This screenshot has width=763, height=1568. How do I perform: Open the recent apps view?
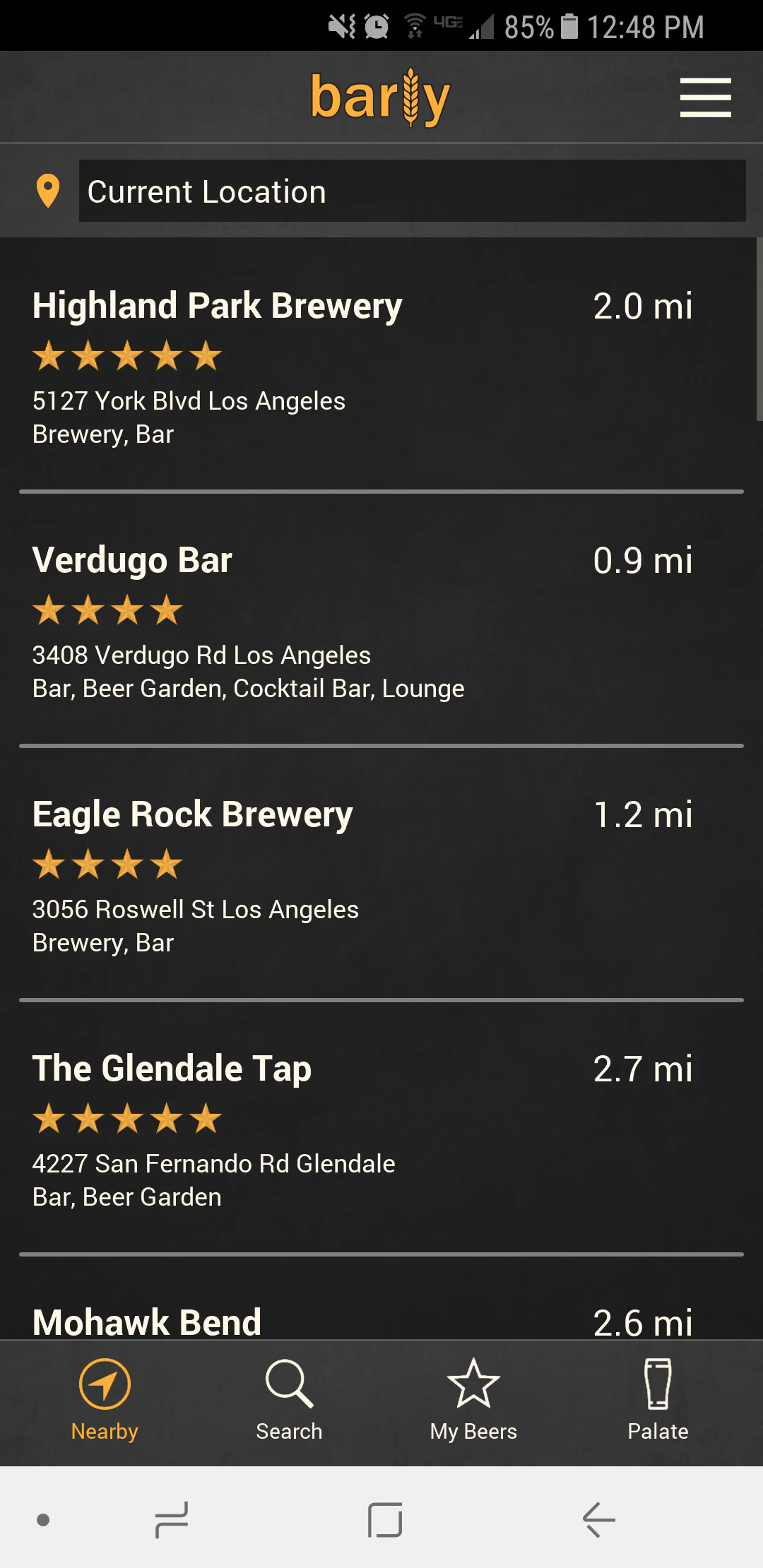click(172, 1519)
